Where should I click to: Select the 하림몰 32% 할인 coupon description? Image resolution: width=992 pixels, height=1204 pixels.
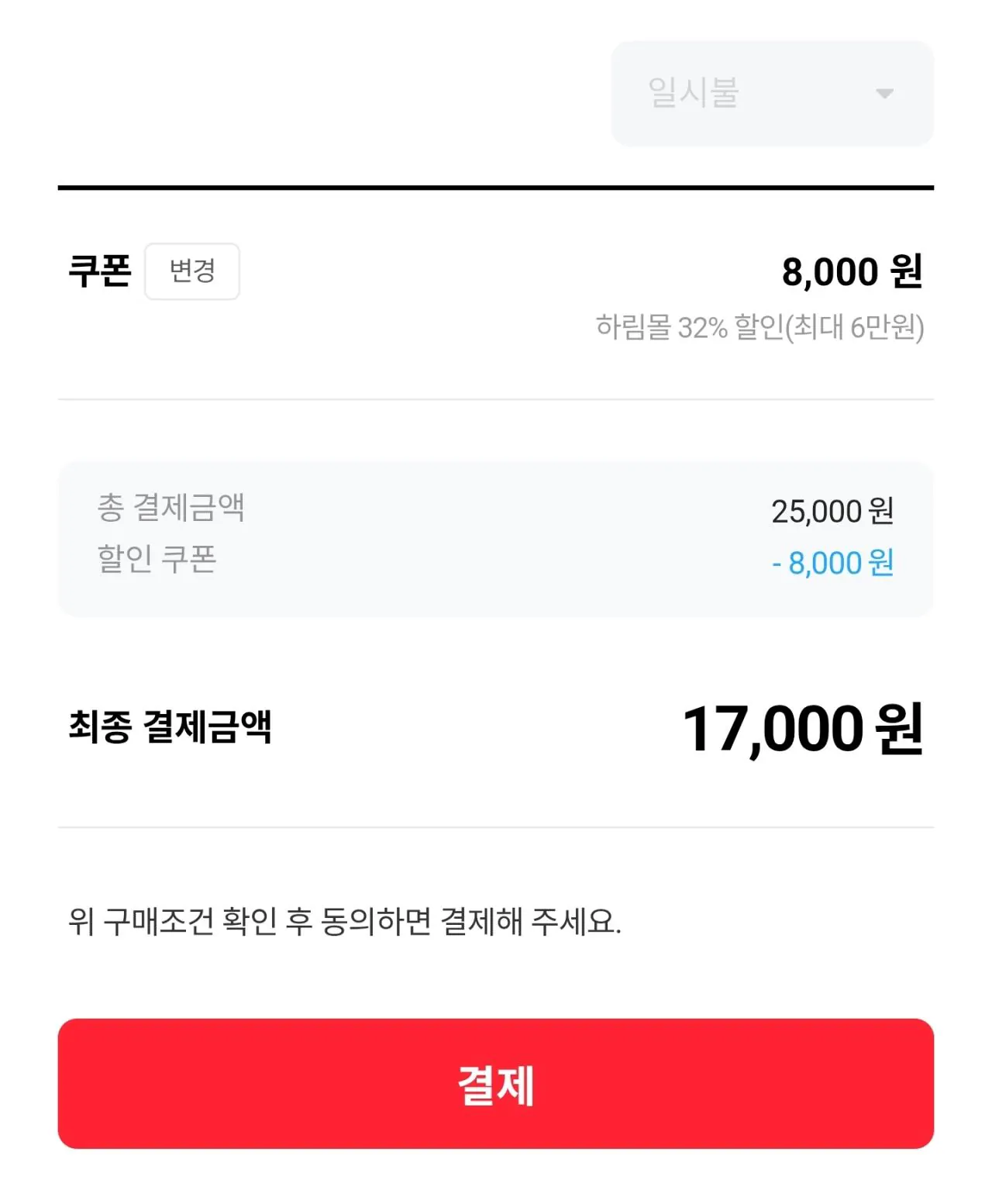click(x=759, y=329)
